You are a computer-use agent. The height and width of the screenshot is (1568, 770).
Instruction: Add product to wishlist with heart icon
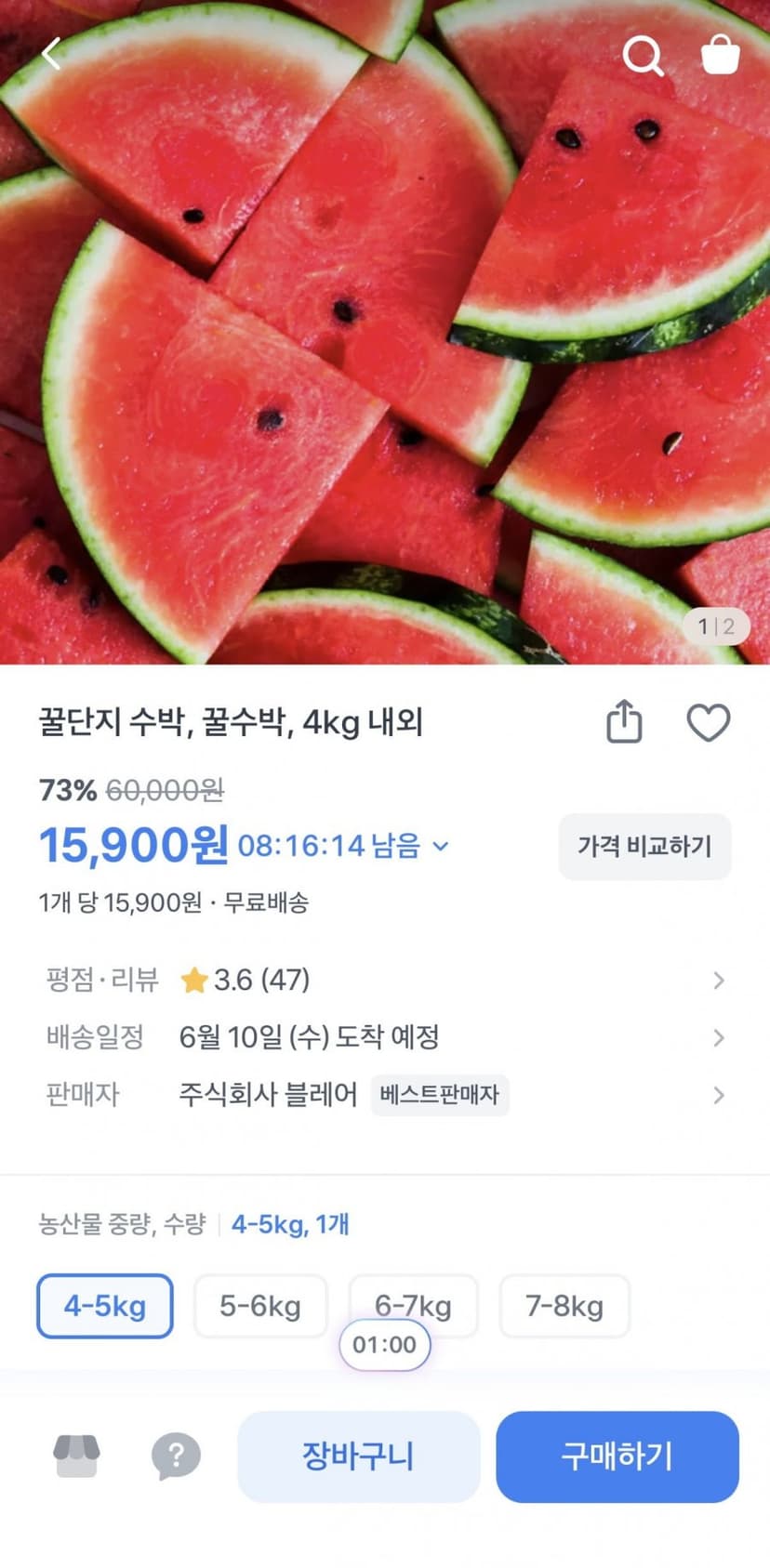709,723
